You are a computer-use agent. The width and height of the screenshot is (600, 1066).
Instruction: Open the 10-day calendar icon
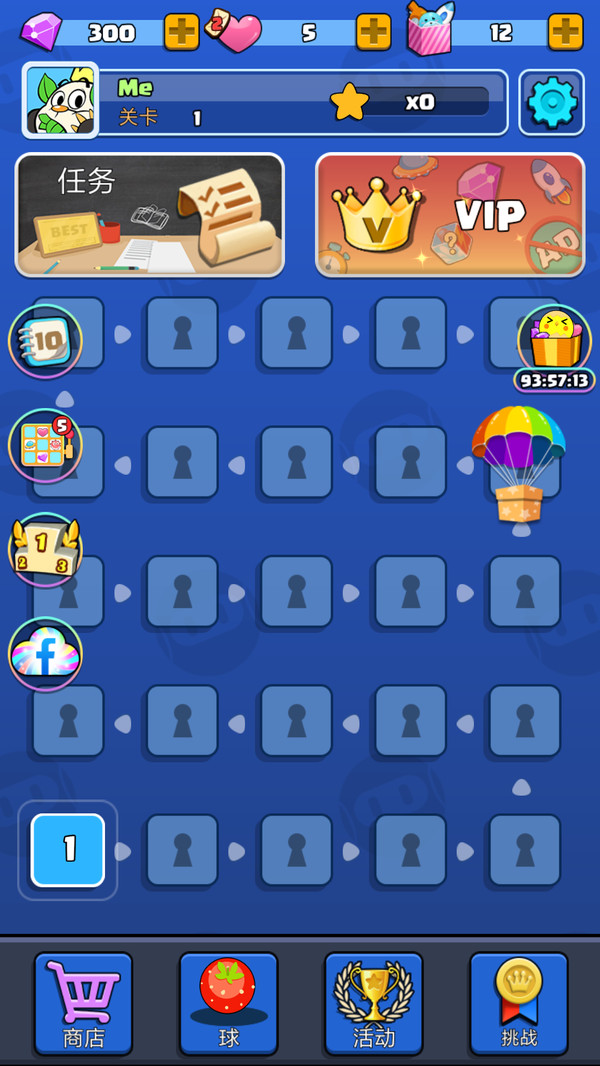point(45,341)
